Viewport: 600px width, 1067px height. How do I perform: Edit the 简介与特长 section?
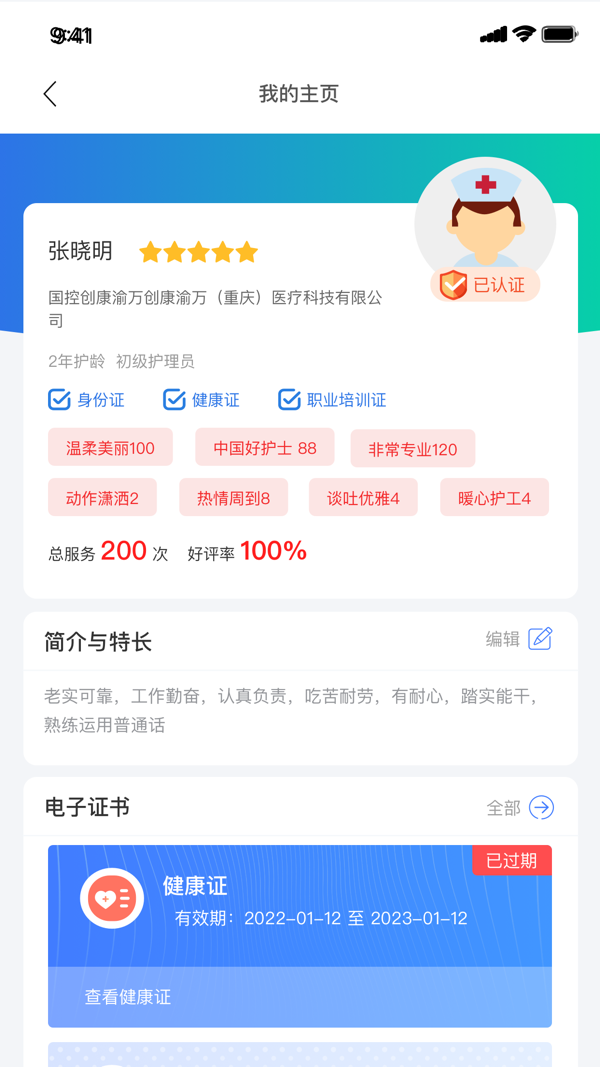[x=520, y=639]
